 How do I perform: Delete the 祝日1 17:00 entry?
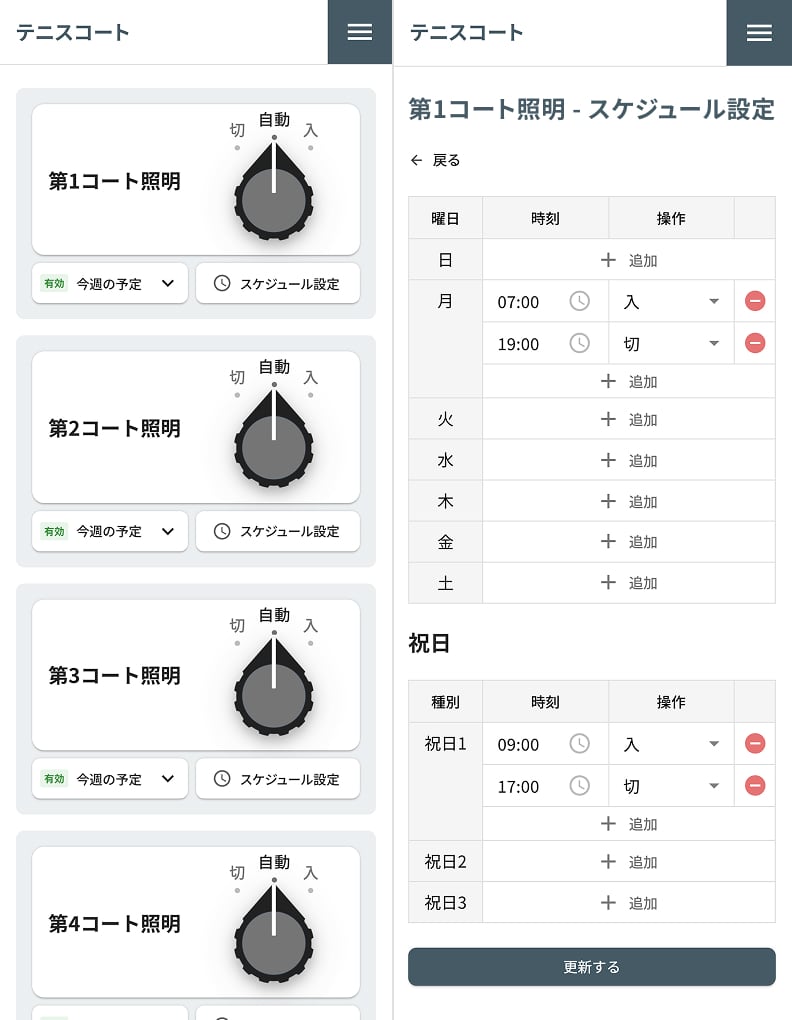point(755,786)
